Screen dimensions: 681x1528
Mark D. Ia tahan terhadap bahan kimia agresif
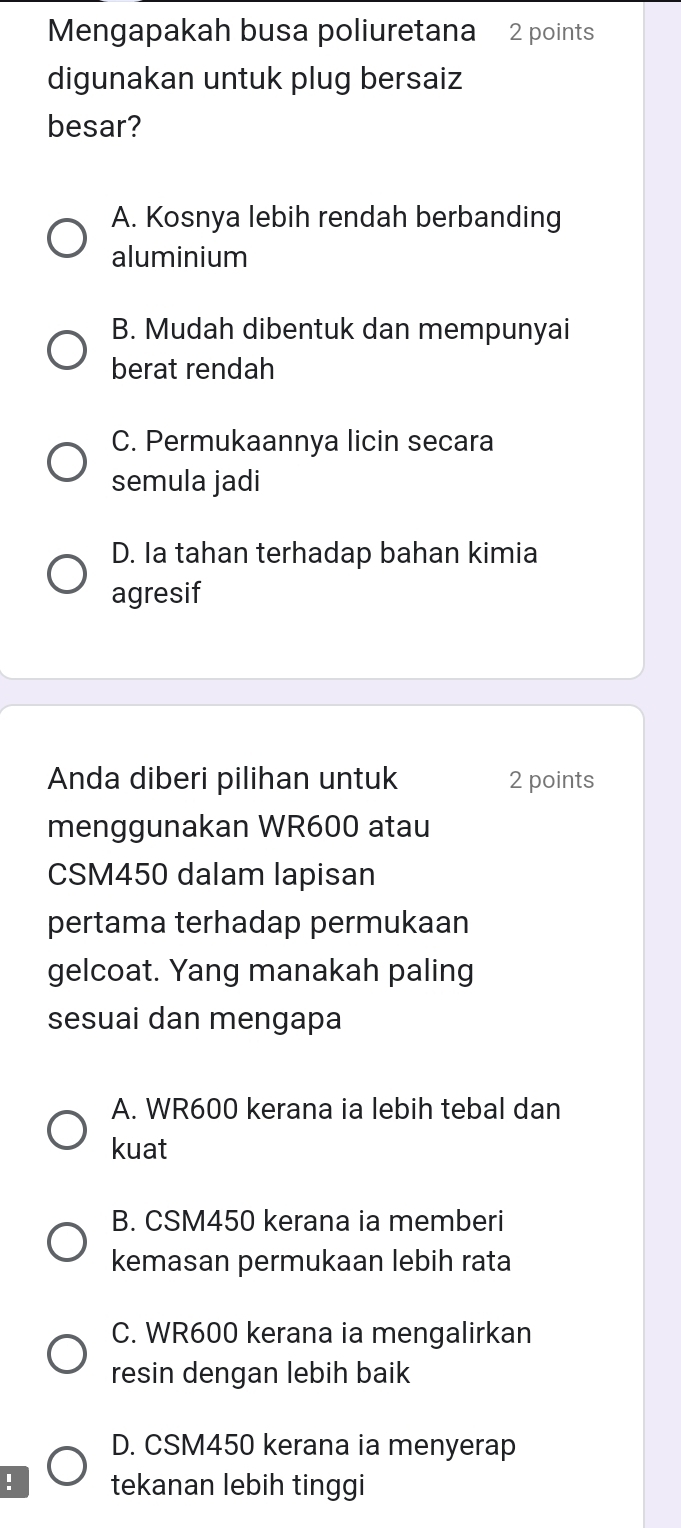[x=68, y=575]
